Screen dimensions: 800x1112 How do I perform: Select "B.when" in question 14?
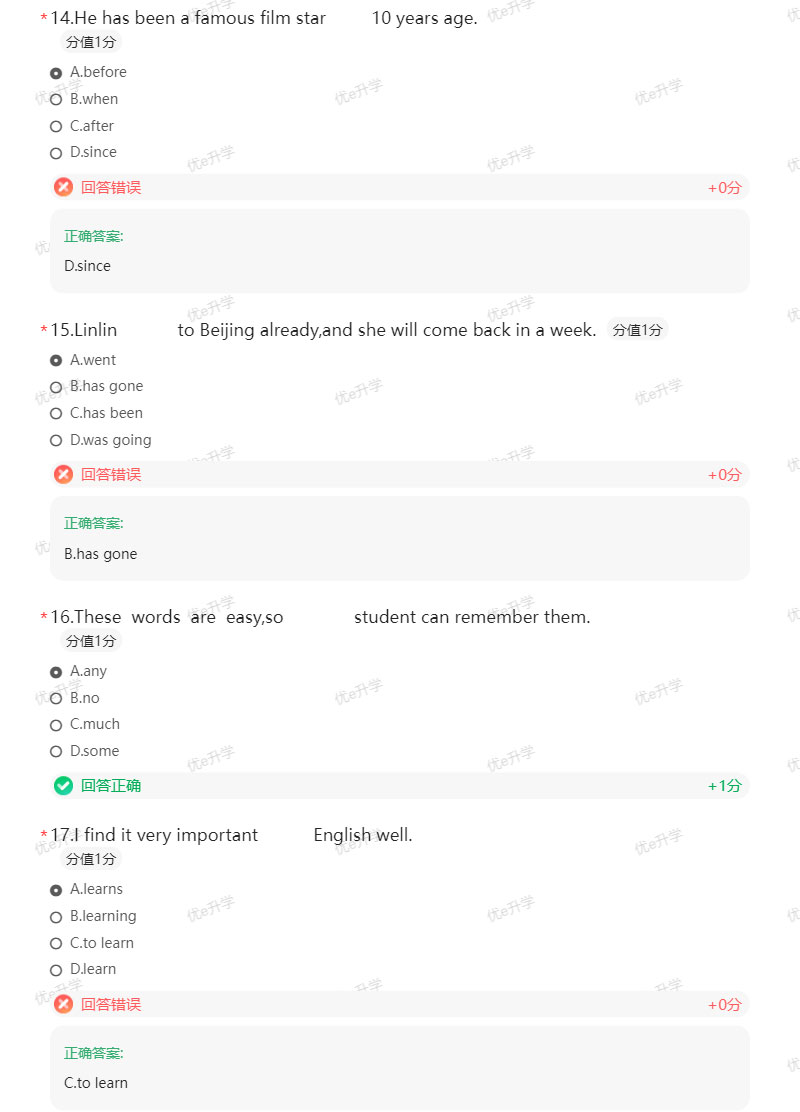(x=56, y=98)
